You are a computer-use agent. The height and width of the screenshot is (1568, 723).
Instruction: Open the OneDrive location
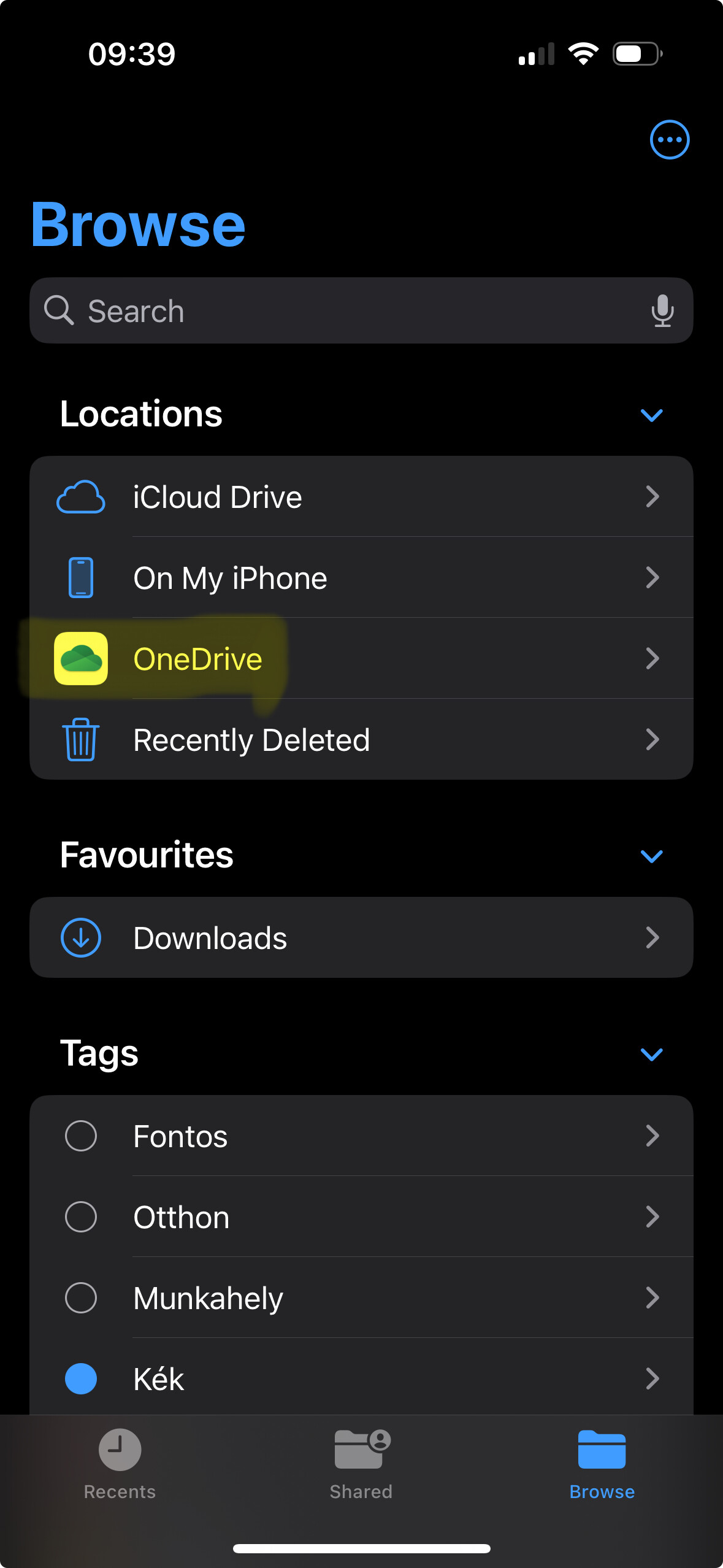pyautogui.click(x=361, y=658)
